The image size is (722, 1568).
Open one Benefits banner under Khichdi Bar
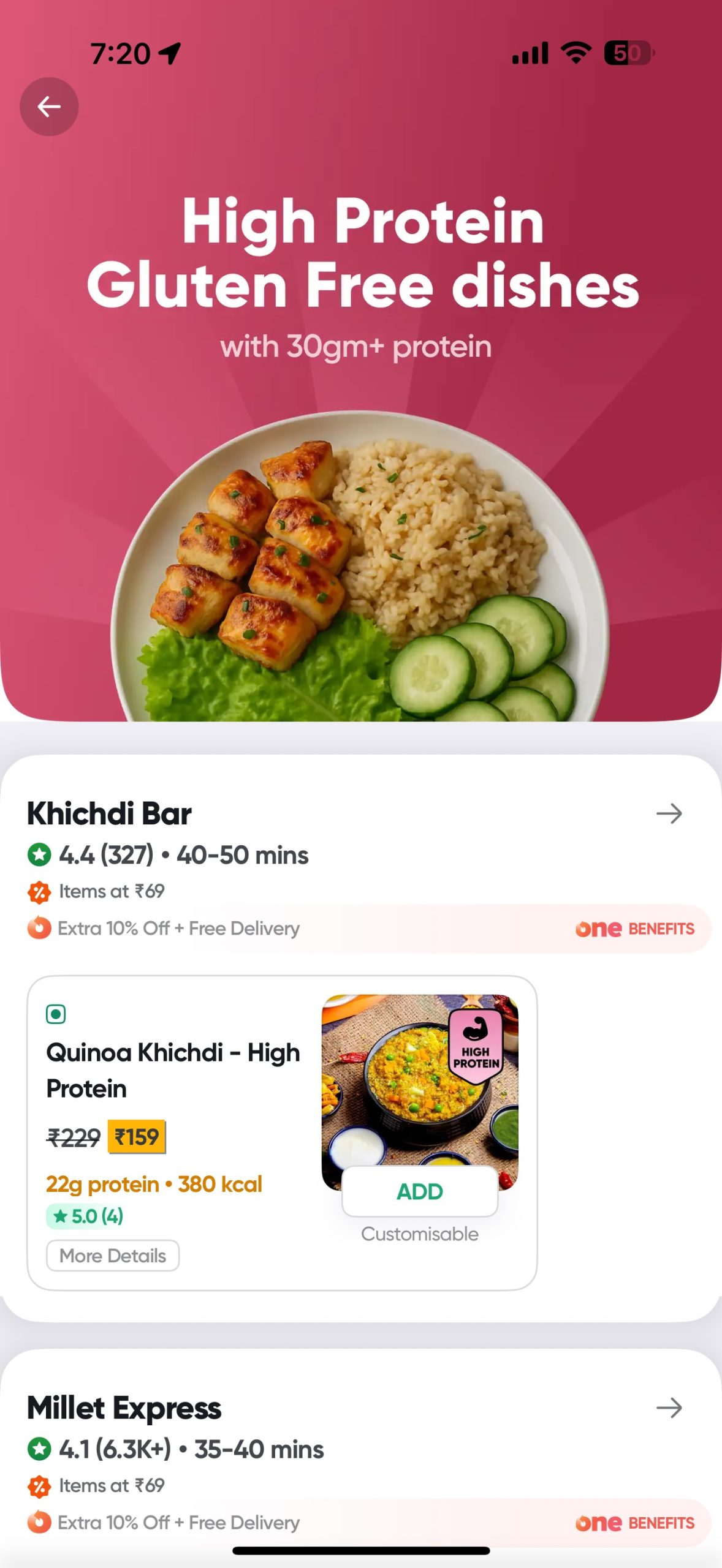(634, 929)
